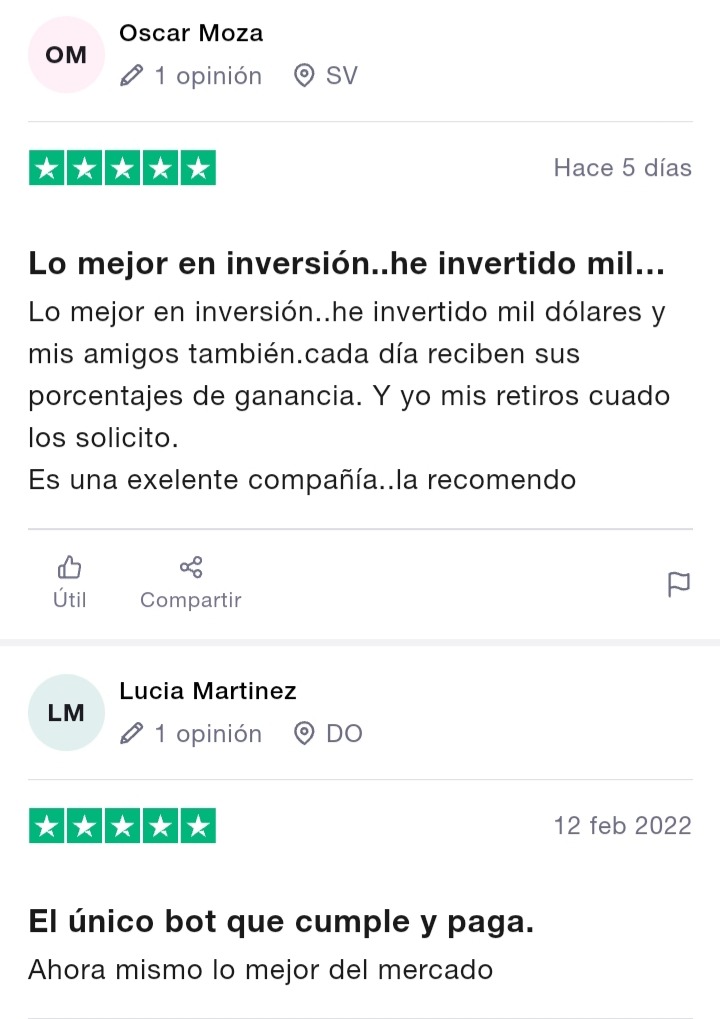Open Oscar Moza's profile
The width and height of the screenshot is (720, 1019).
(x=190, y=33)
